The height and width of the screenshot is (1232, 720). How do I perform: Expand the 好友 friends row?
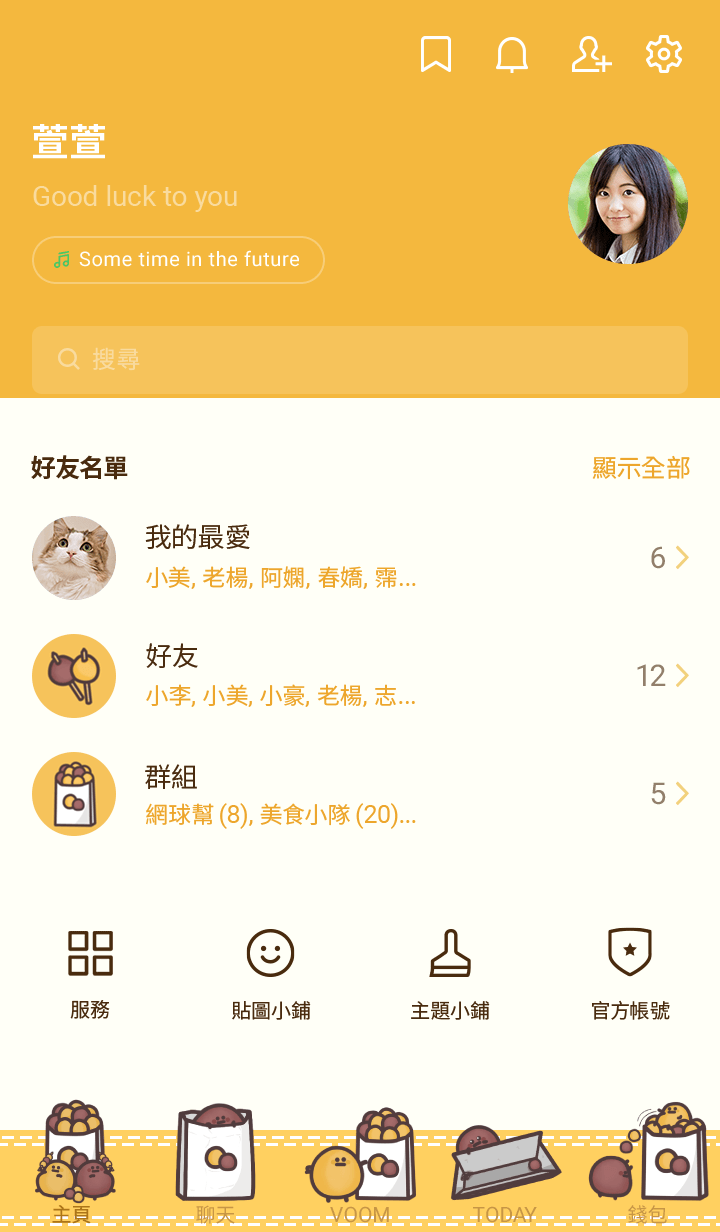pos(360,676)
